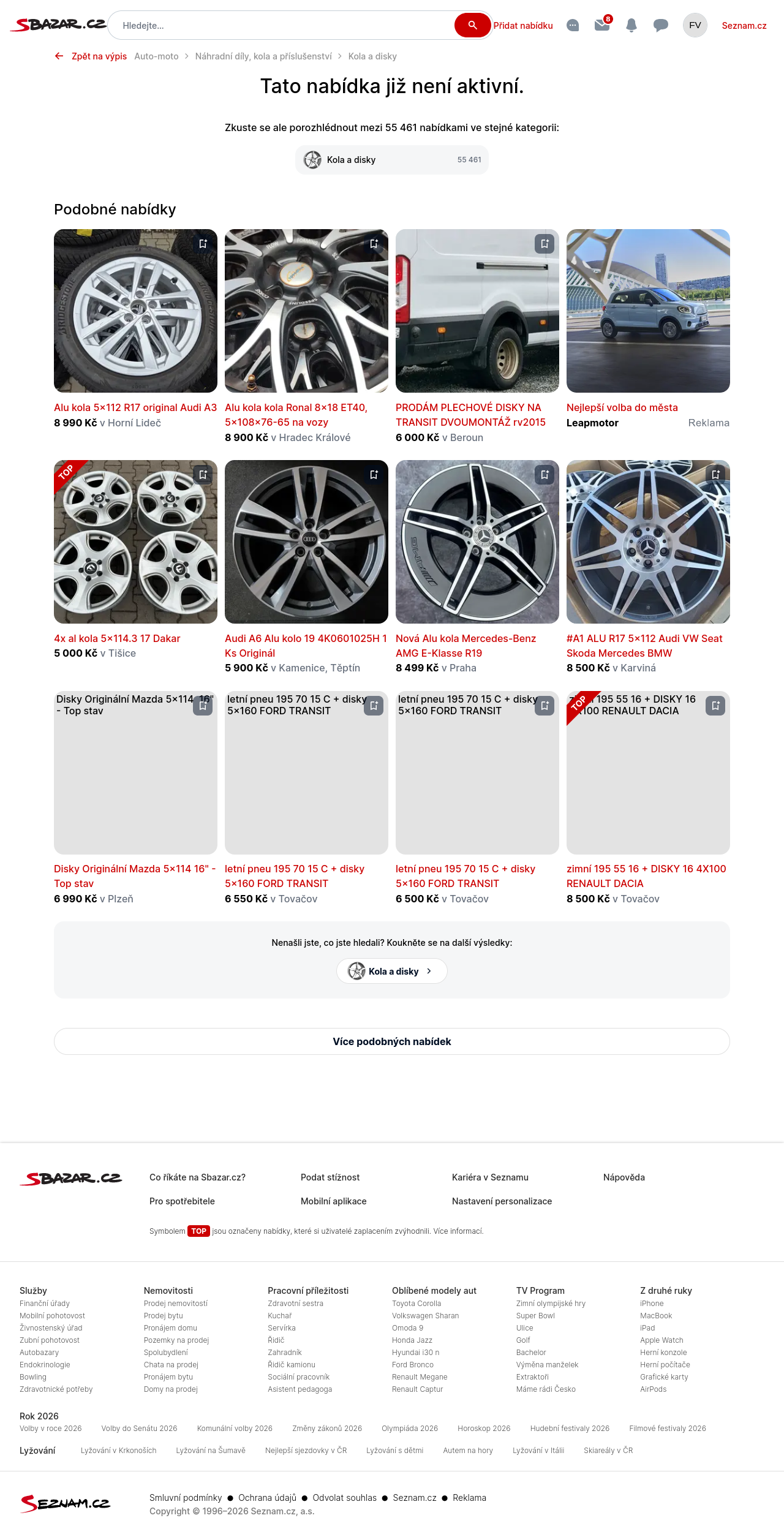Bookmark the Alu kola 5×112 R17 Audi A3 offer

click(x=203, y=244)
